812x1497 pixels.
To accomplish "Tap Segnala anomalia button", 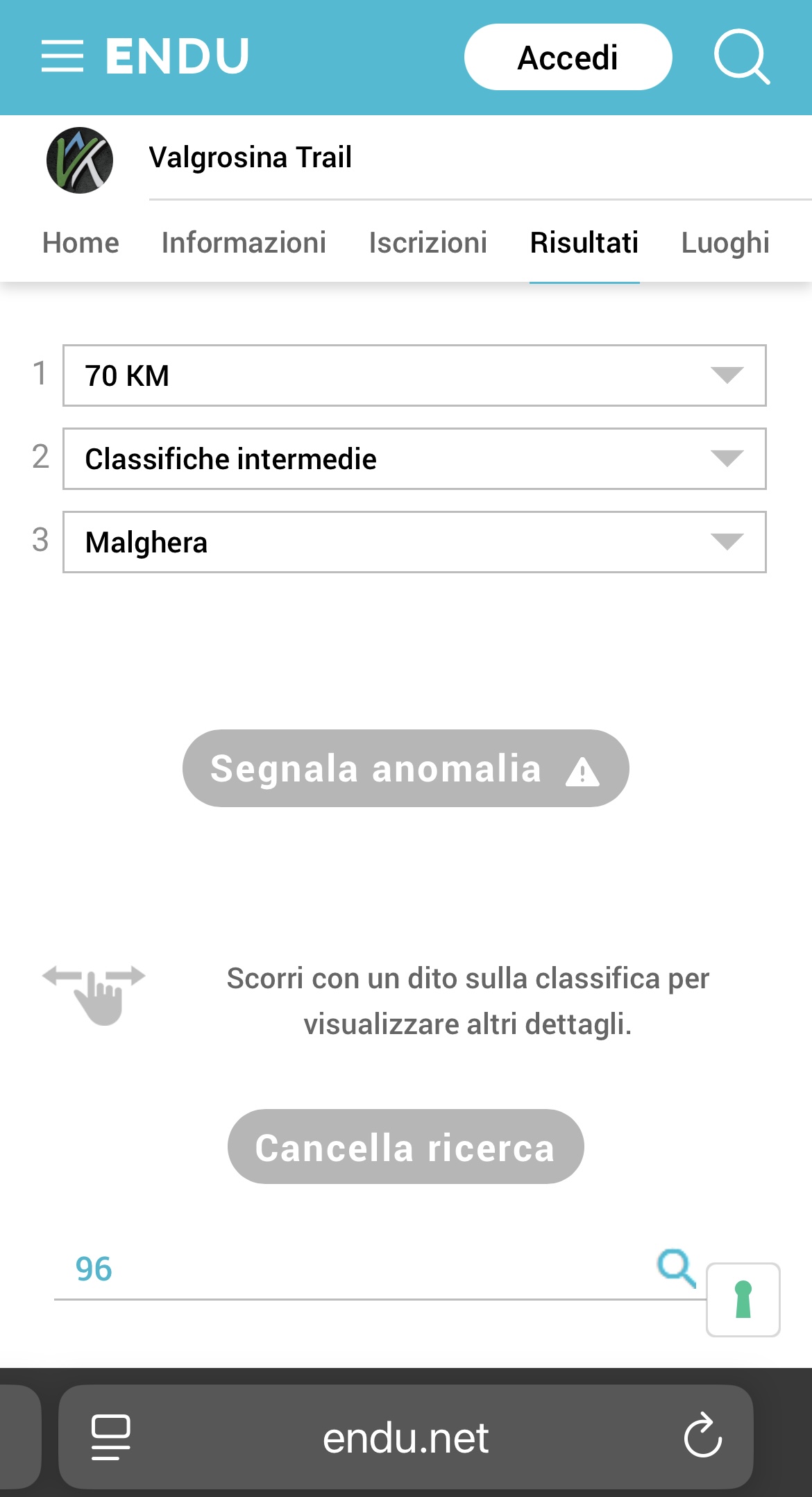I will click(405, 768).
